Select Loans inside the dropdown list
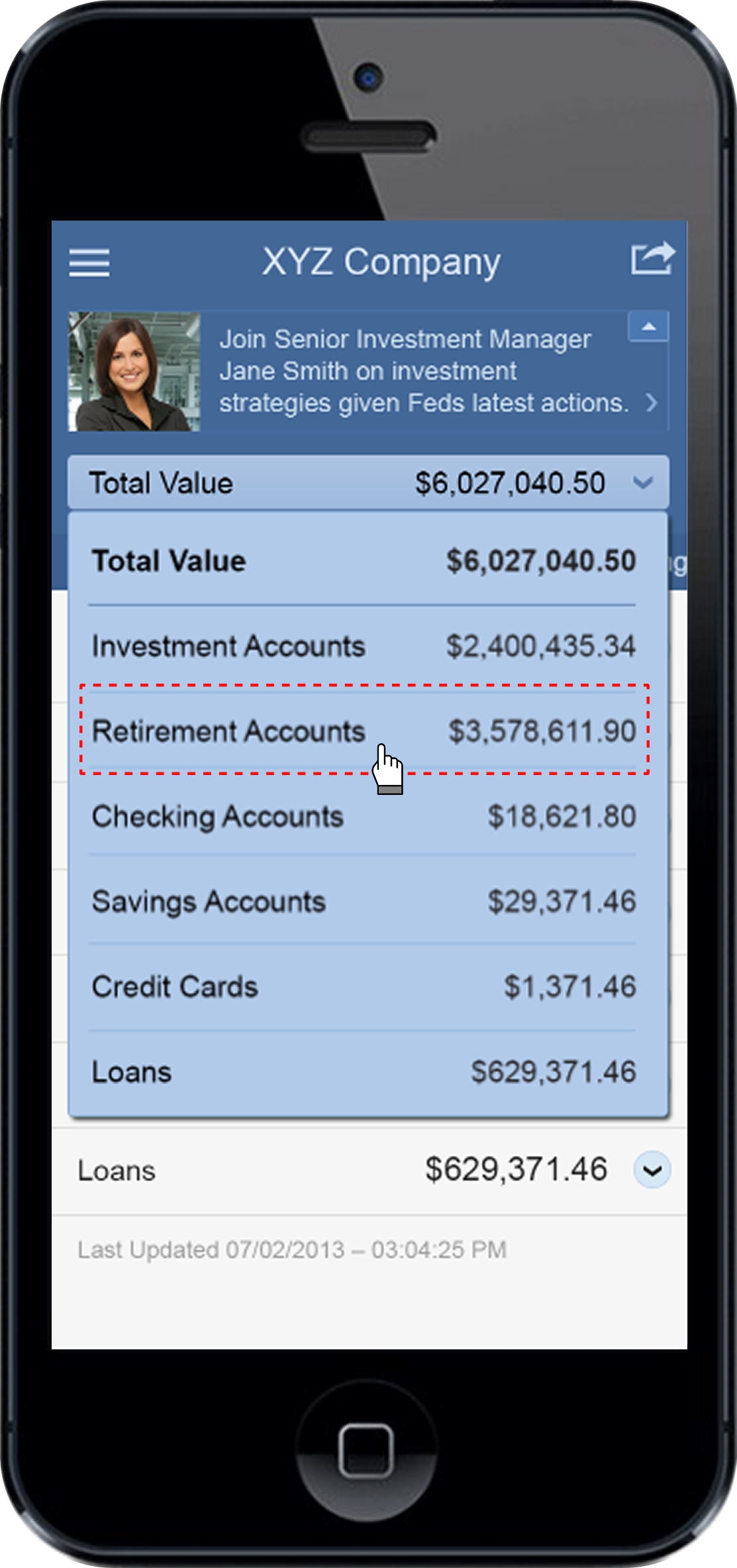The image size is (737, 1568). coord(363,1072)
